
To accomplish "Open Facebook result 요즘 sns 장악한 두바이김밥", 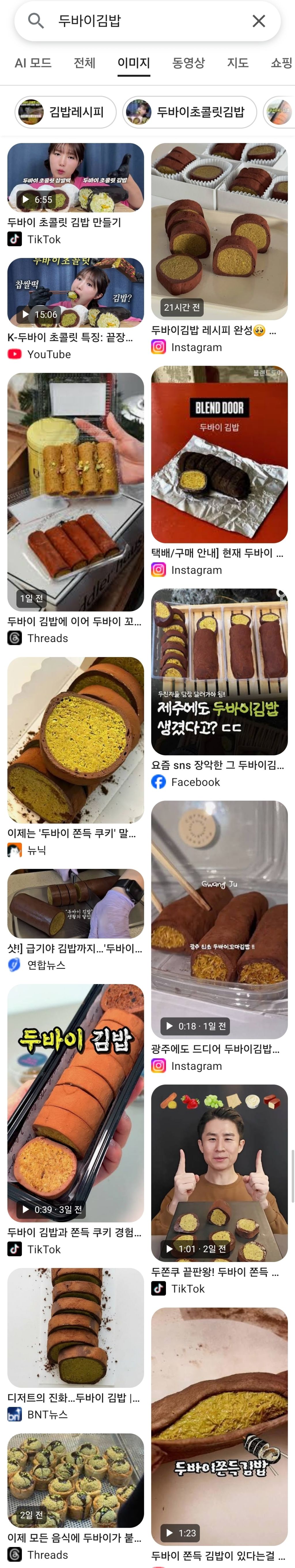I will [x=219, y=671].
